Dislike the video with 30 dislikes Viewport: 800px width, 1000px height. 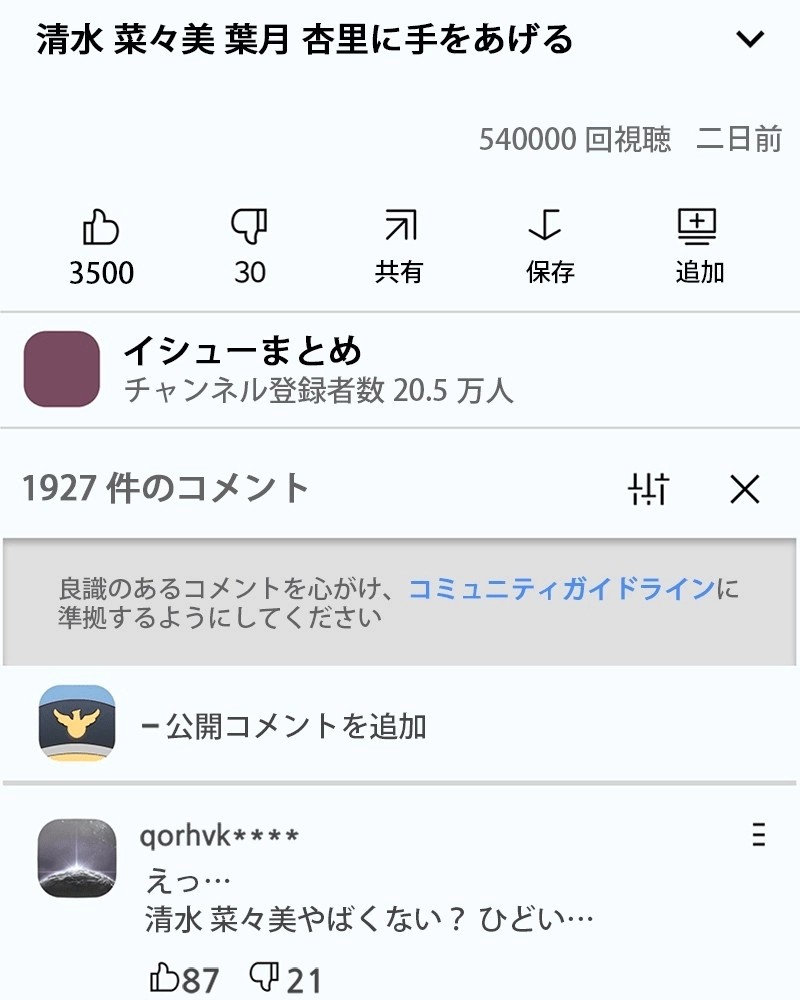click(249, 229)
